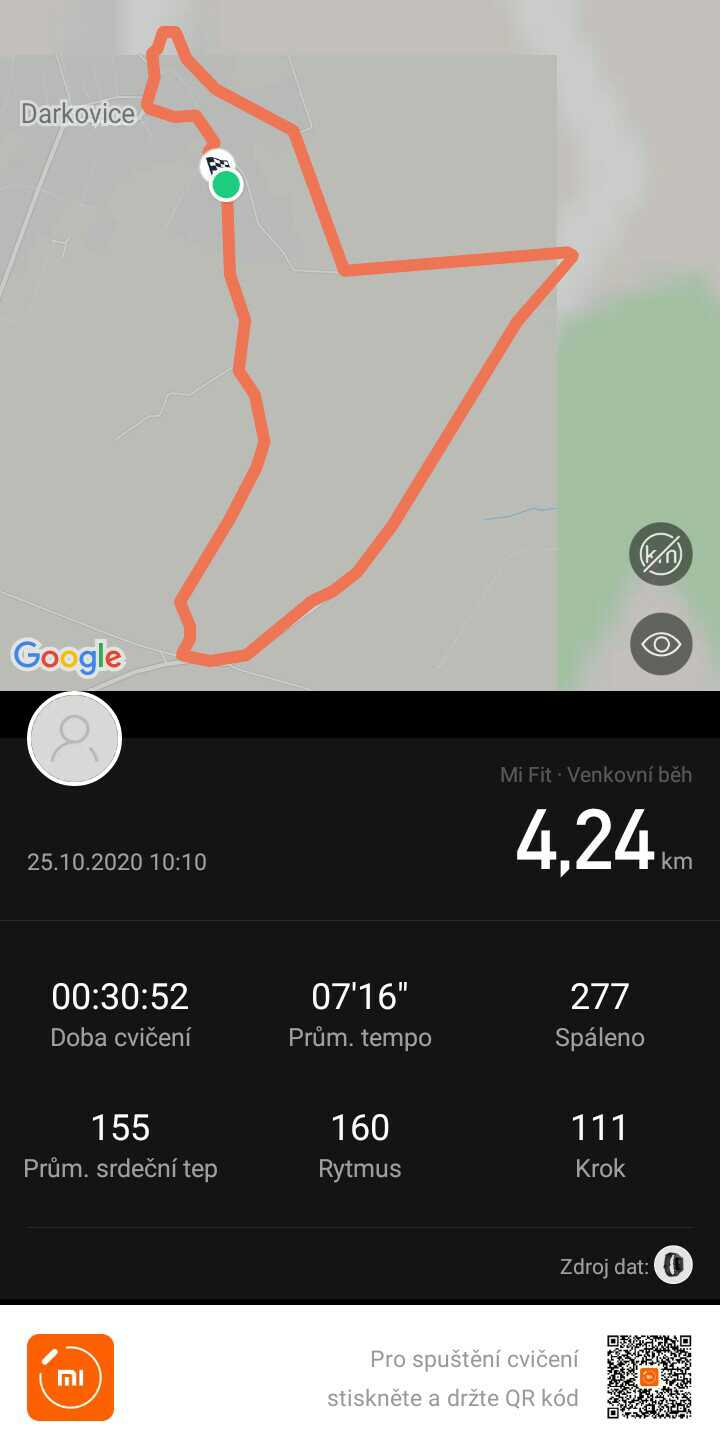Open the profile avatar
Screen dimensions: 720x1450
(x=75, y=739)
